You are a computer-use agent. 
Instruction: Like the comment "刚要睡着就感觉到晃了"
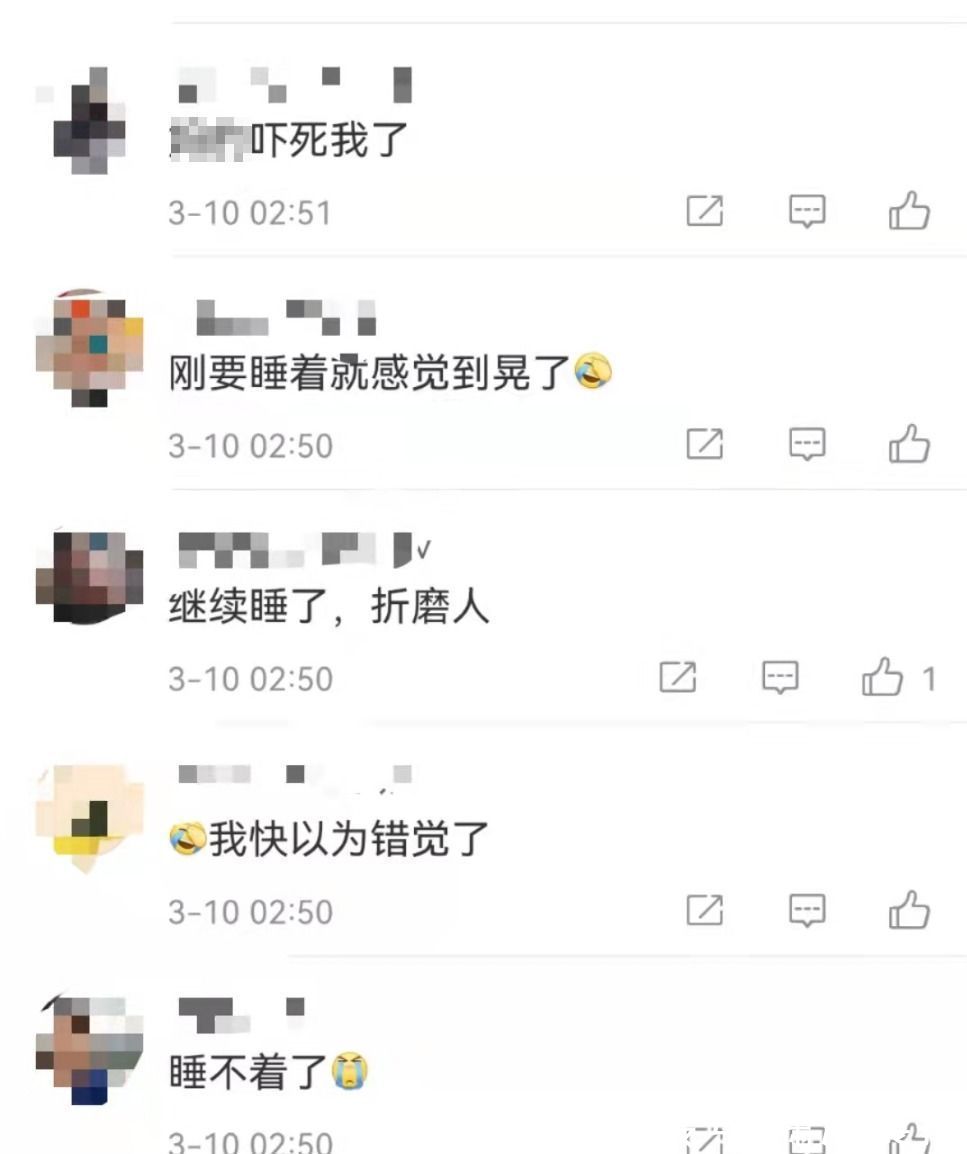pos(909,445)
